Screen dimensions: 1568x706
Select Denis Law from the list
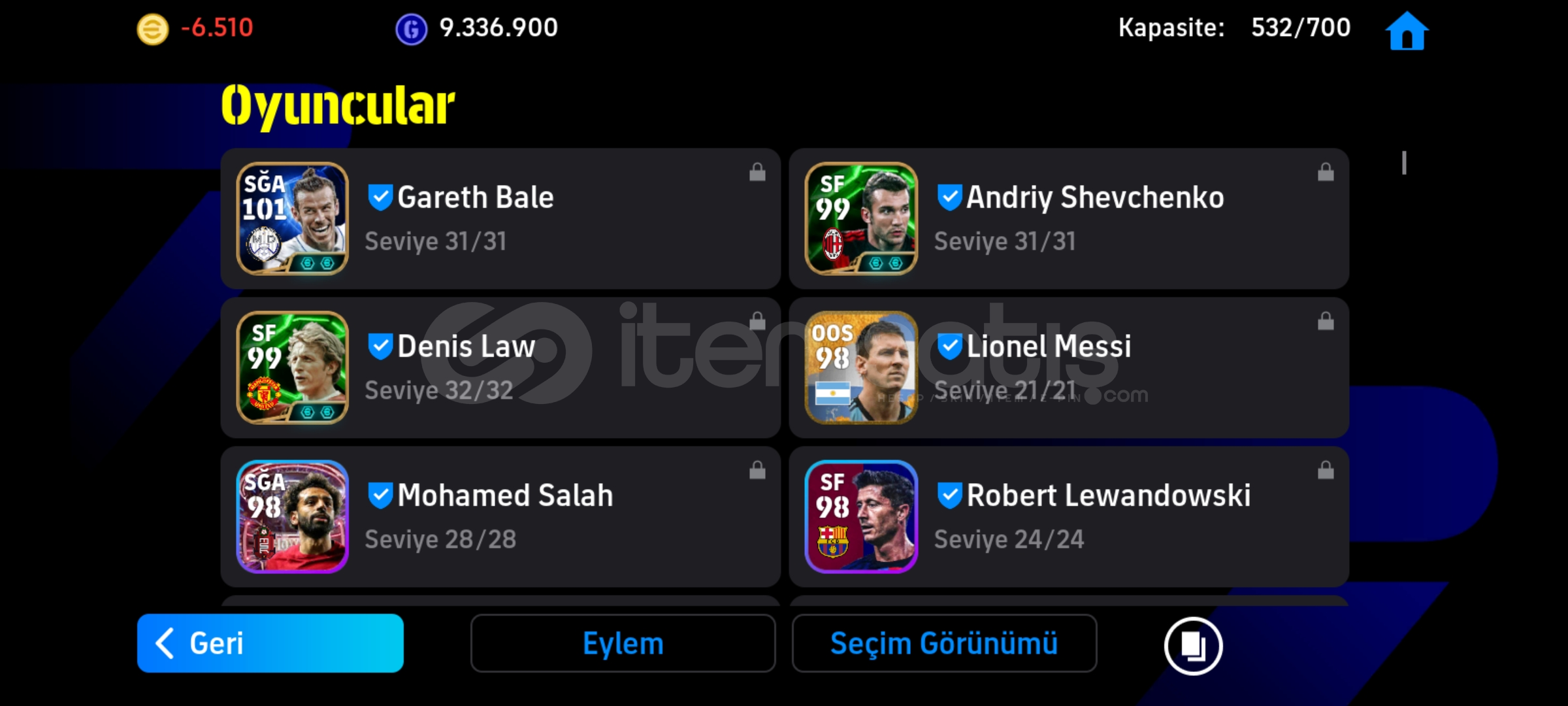(x=500, y=367)
